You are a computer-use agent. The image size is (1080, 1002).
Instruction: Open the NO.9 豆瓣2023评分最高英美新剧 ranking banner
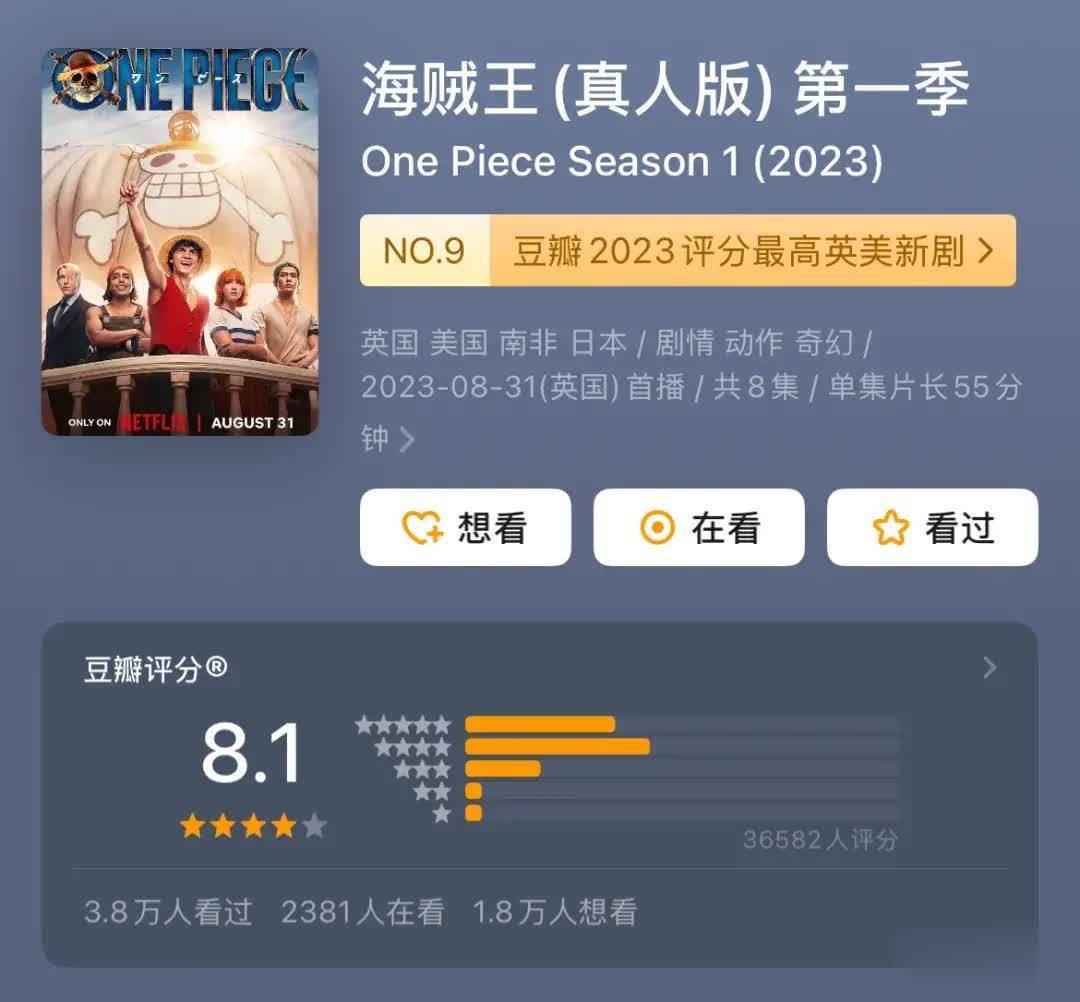[x=688, y=250]
